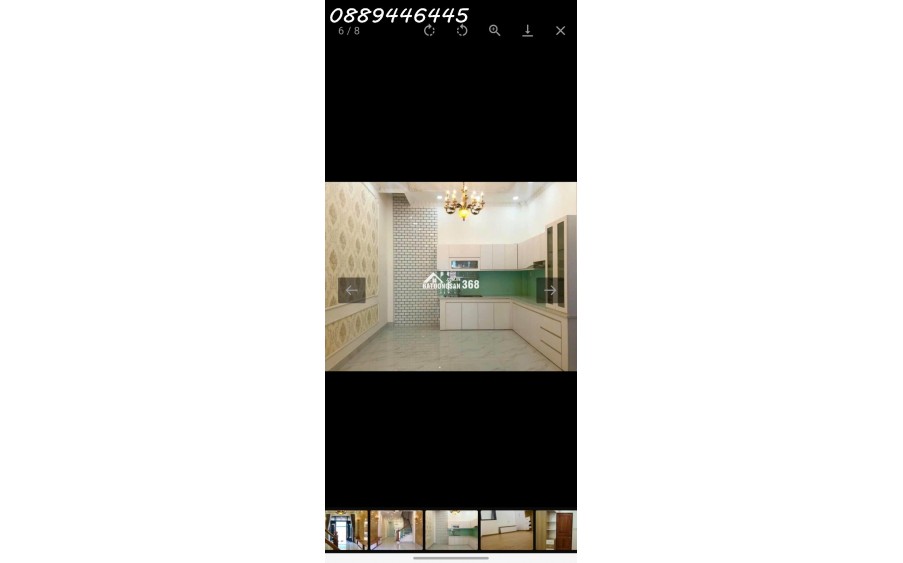Viewport: 903px width, 563px height.
Task: Close the image viewer
Action: 560,31
